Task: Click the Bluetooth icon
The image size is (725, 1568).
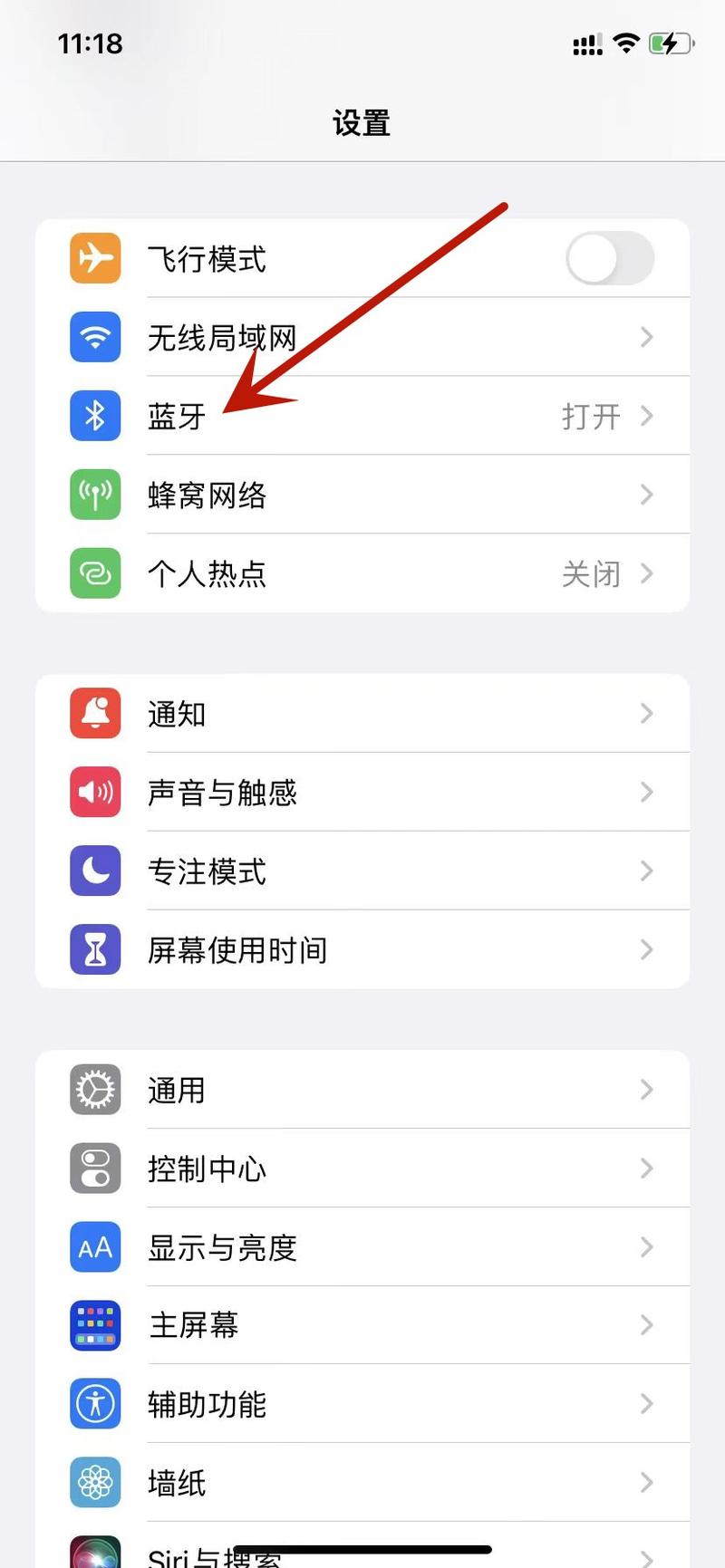Action: coord(94,416)
